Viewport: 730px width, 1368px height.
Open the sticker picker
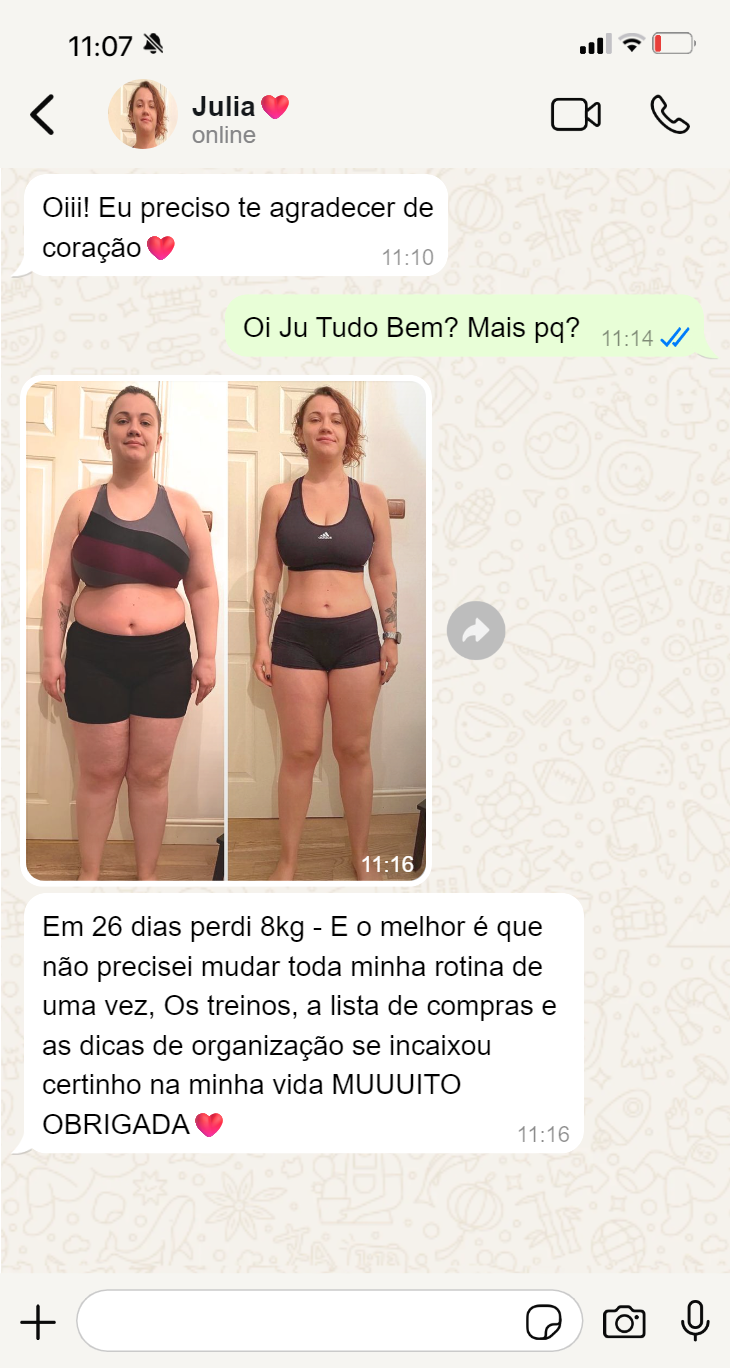[544, 1322]
